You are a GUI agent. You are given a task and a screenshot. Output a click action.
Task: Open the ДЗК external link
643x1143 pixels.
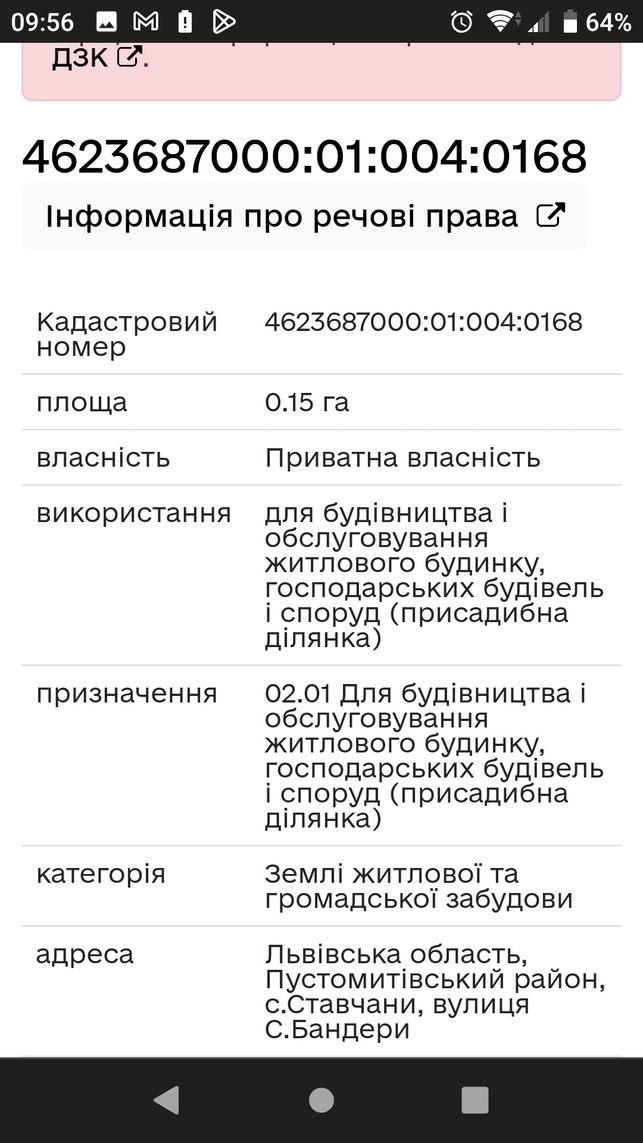pyautogui.click(x=96, y=58)
